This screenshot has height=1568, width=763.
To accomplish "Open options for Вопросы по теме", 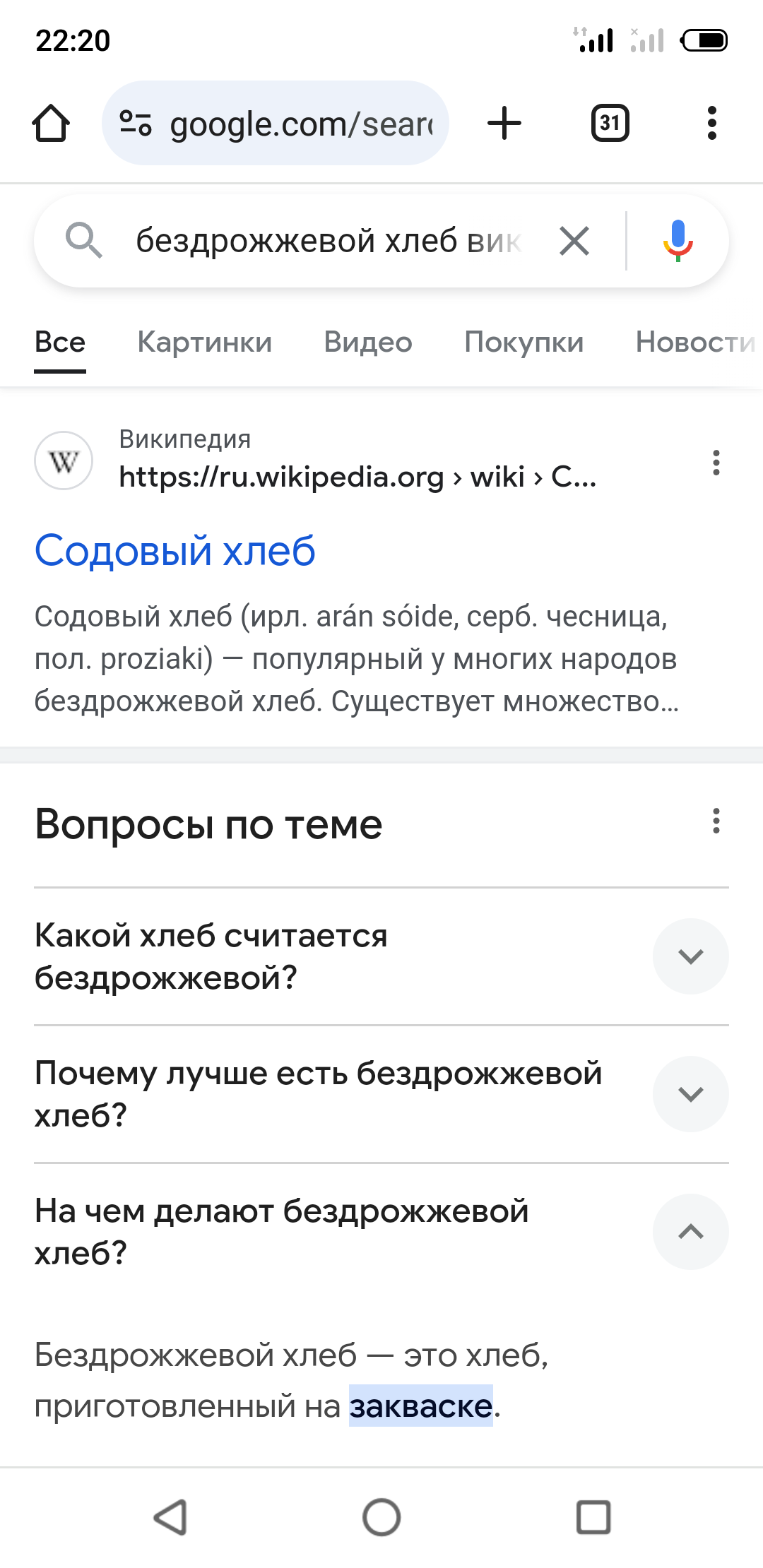I will [x=716, y=821].
